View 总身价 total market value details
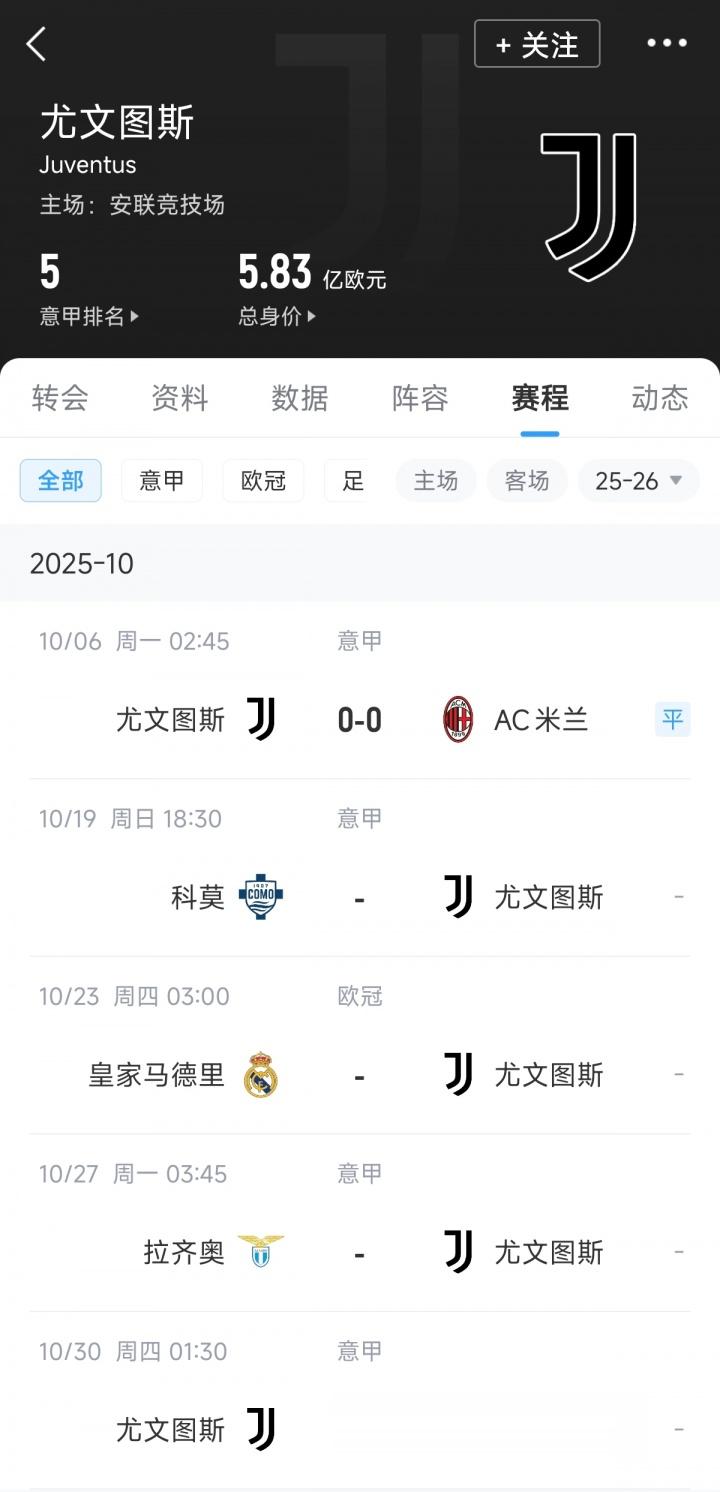 [277, 316]
